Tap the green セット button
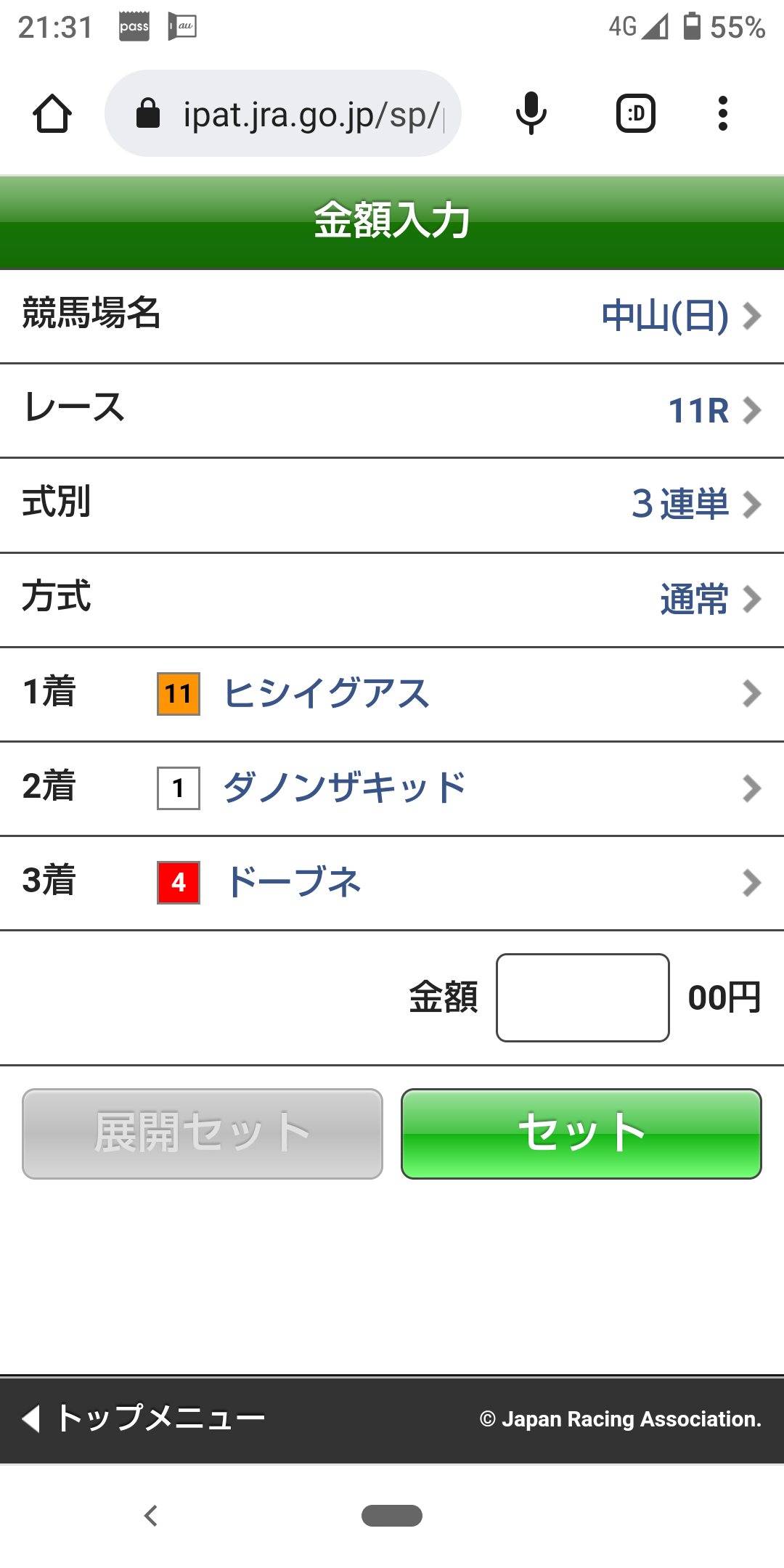The width and height of the screenshot is (784, 1568). pos(581,1133)
